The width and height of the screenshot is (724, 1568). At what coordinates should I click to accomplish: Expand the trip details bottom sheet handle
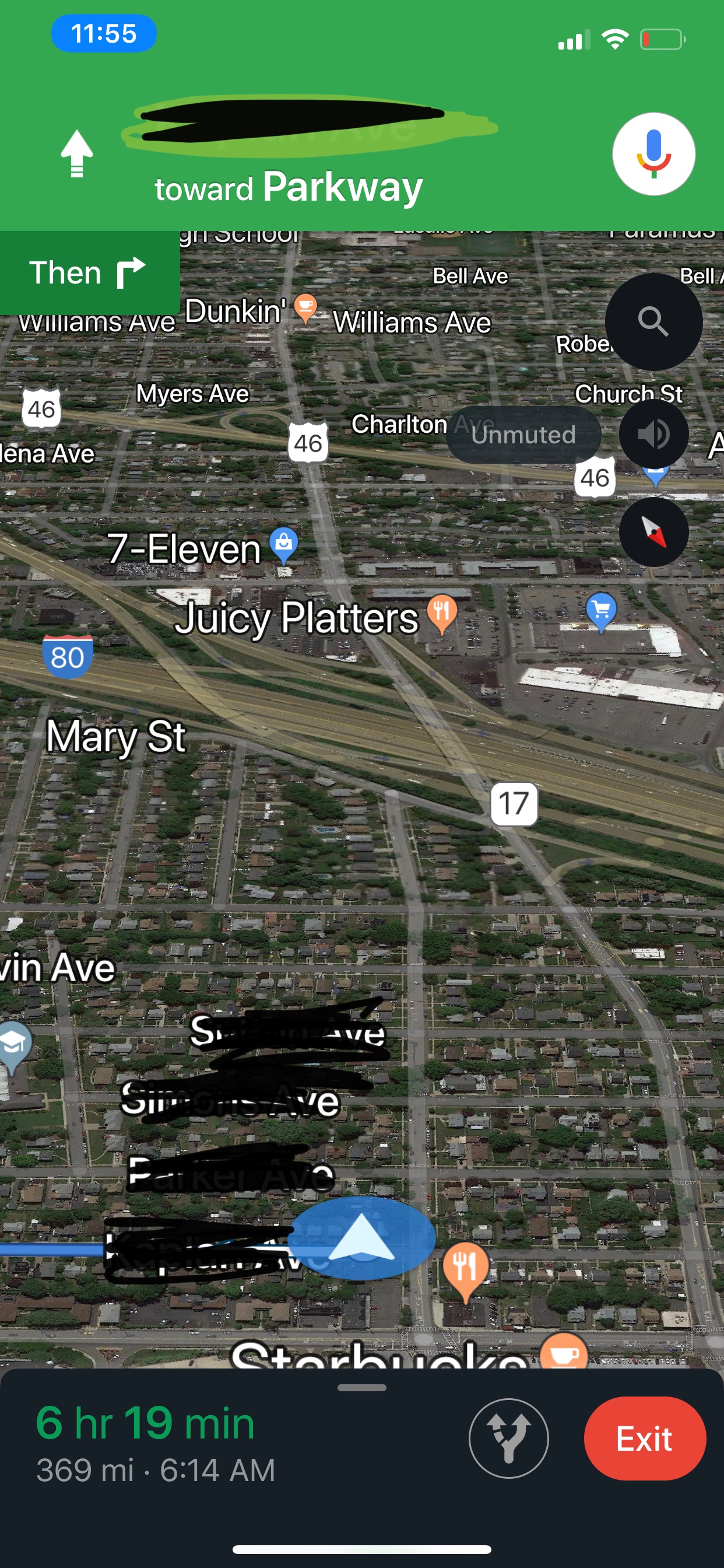pos(362,1388)
